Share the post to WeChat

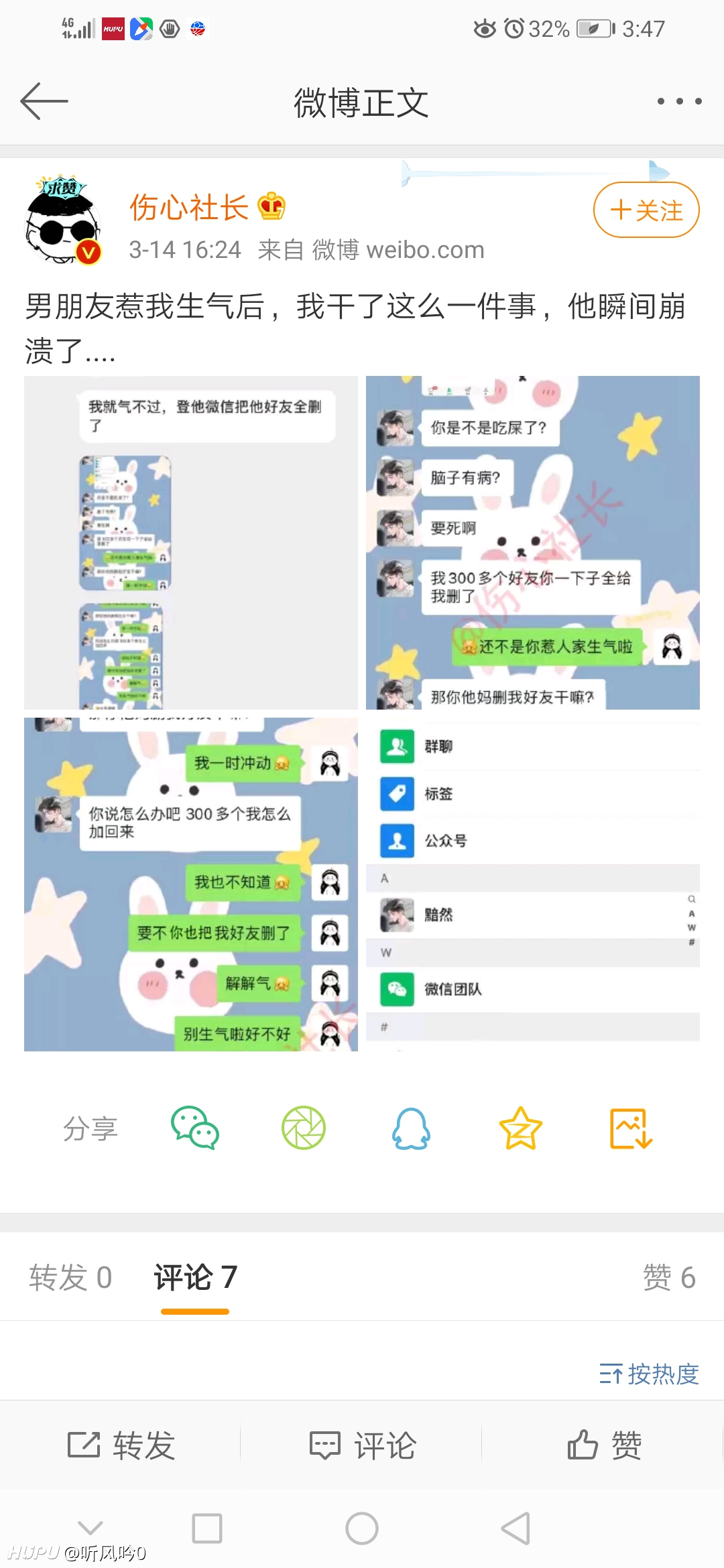click(195, 1128)
